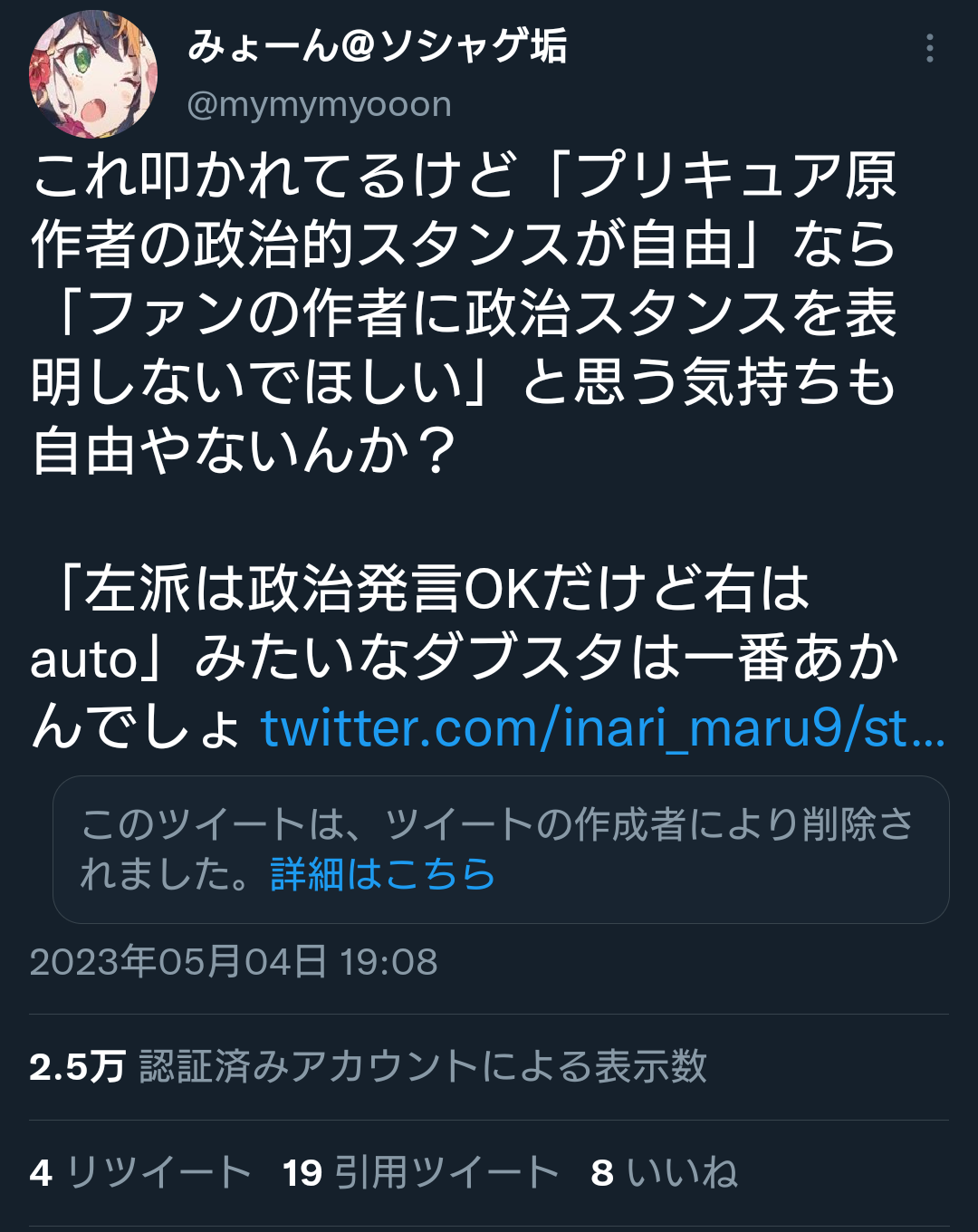Open the @mymymyooon handle
The image size is (978, 1232).
coord(319,105)
